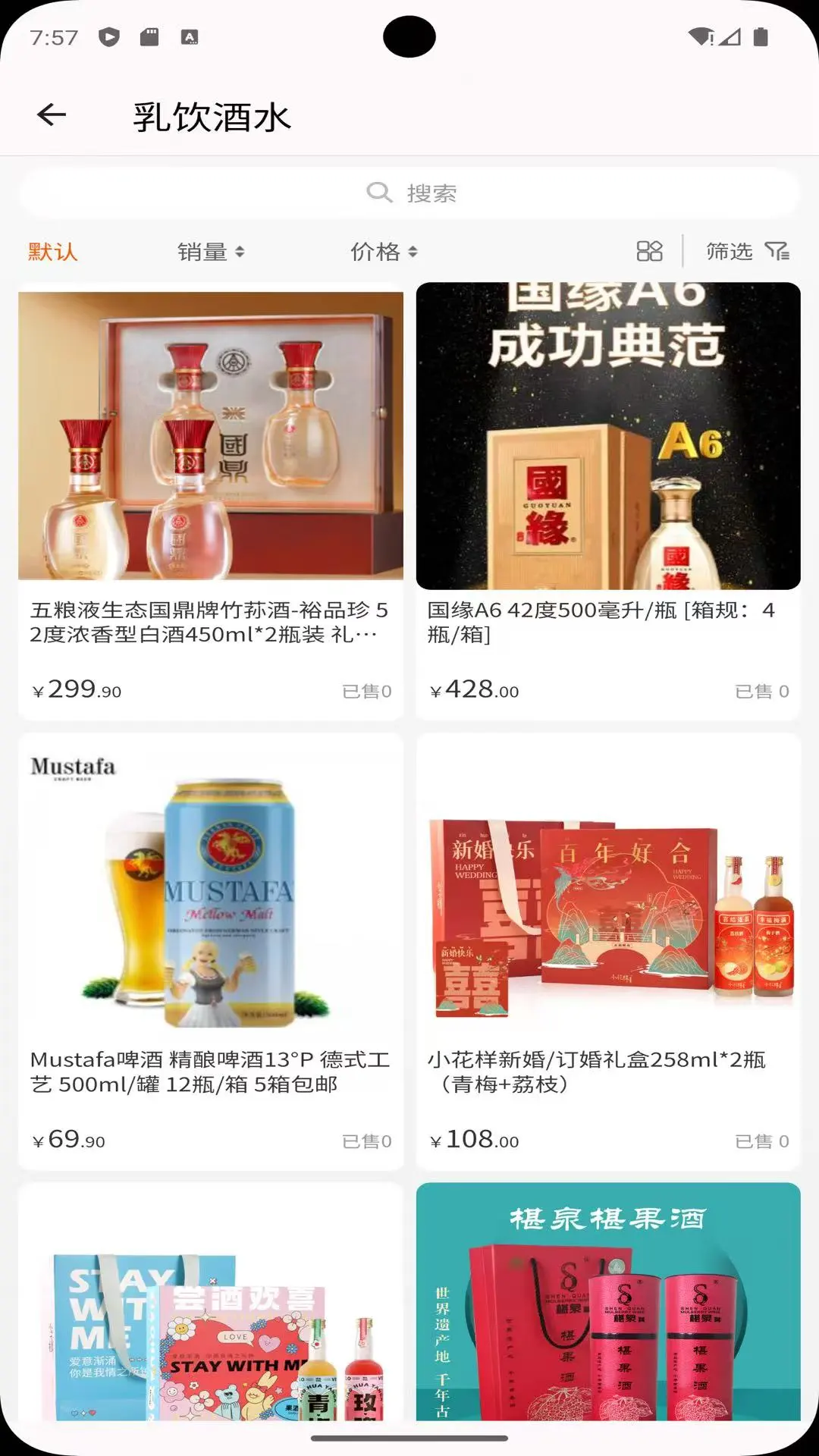Screen dimensions: 819x1456
Task: Switch to grid layout view
Action: point(651,250)
